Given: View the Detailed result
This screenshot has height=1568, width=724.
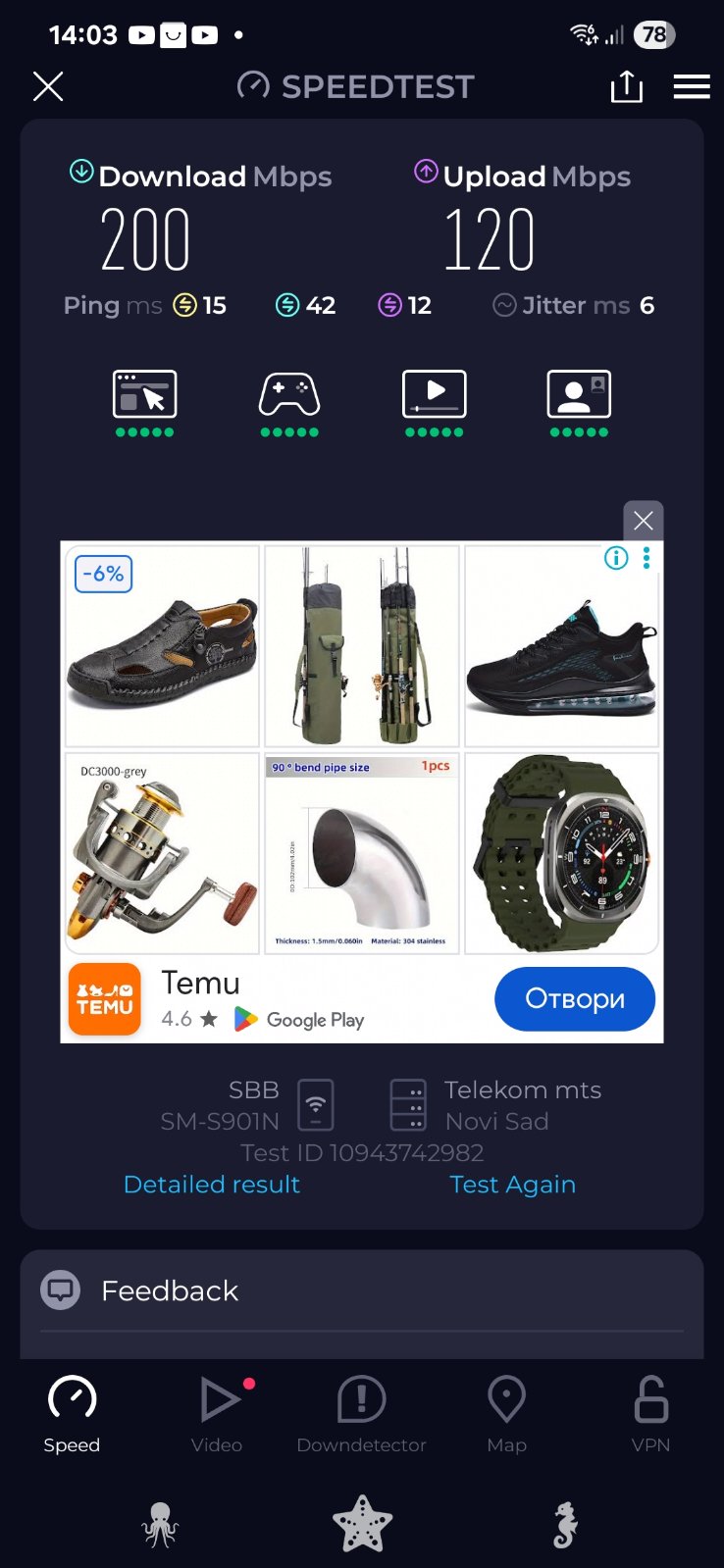Looking at the screenshot, I should (x=212, y=1184).
